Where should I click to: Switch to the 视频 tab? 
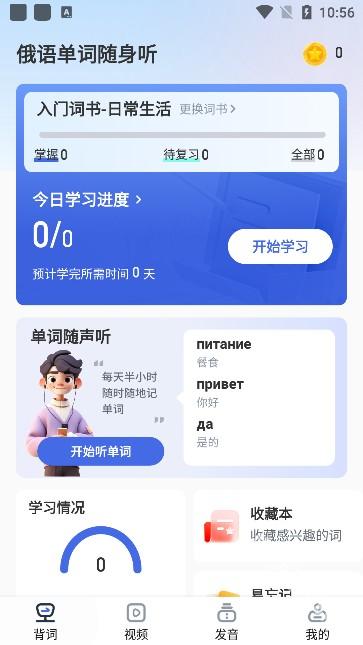coord(136,621)
